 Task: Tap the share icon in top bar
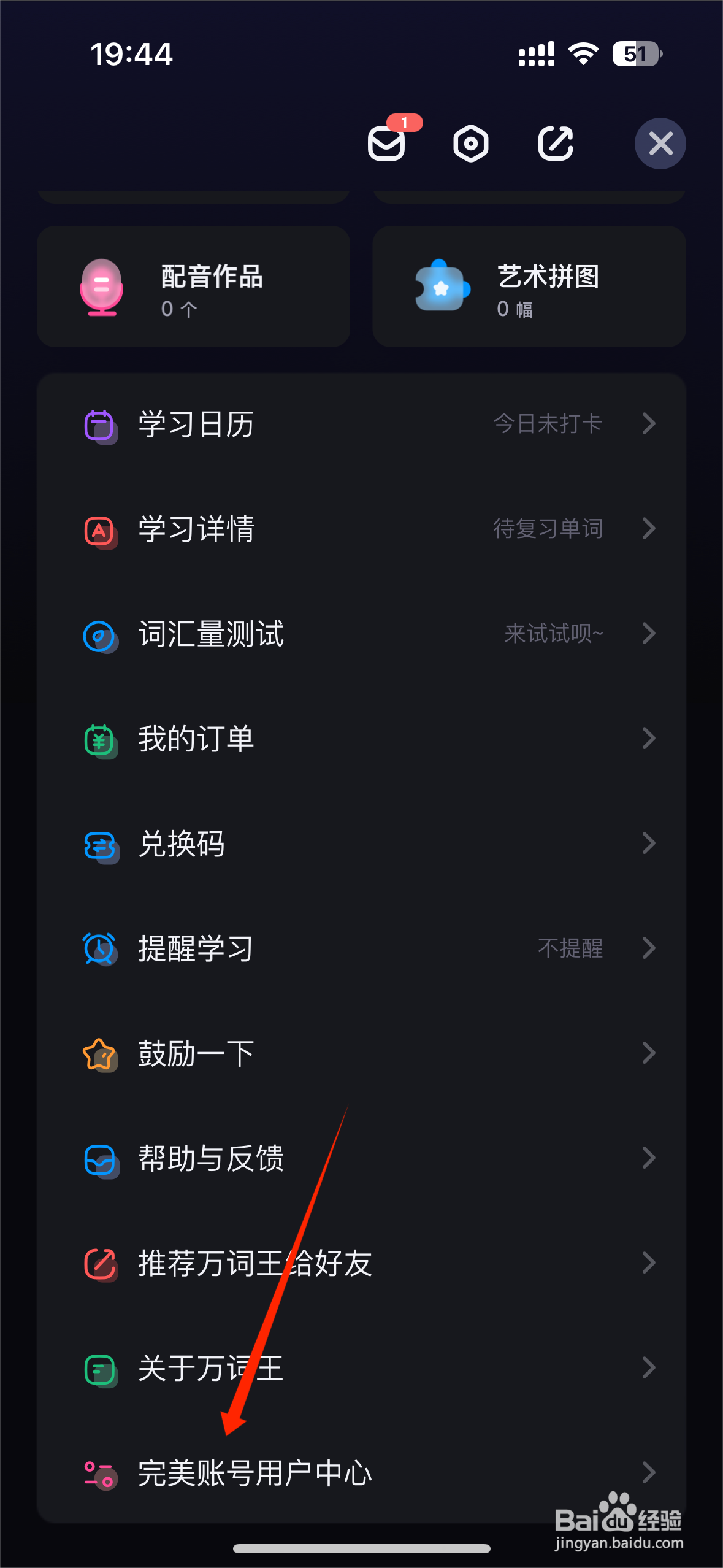point(556,144)
